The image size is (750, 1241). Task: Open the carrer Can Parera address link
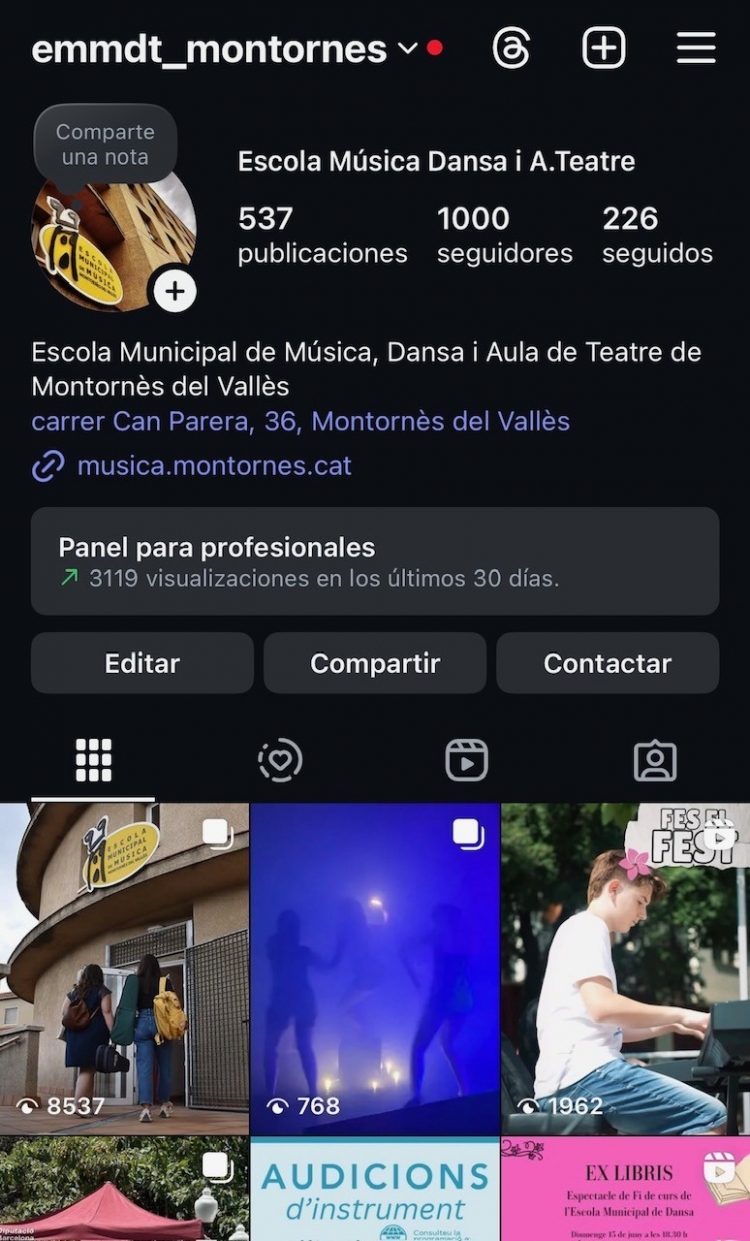coord(300,421)
